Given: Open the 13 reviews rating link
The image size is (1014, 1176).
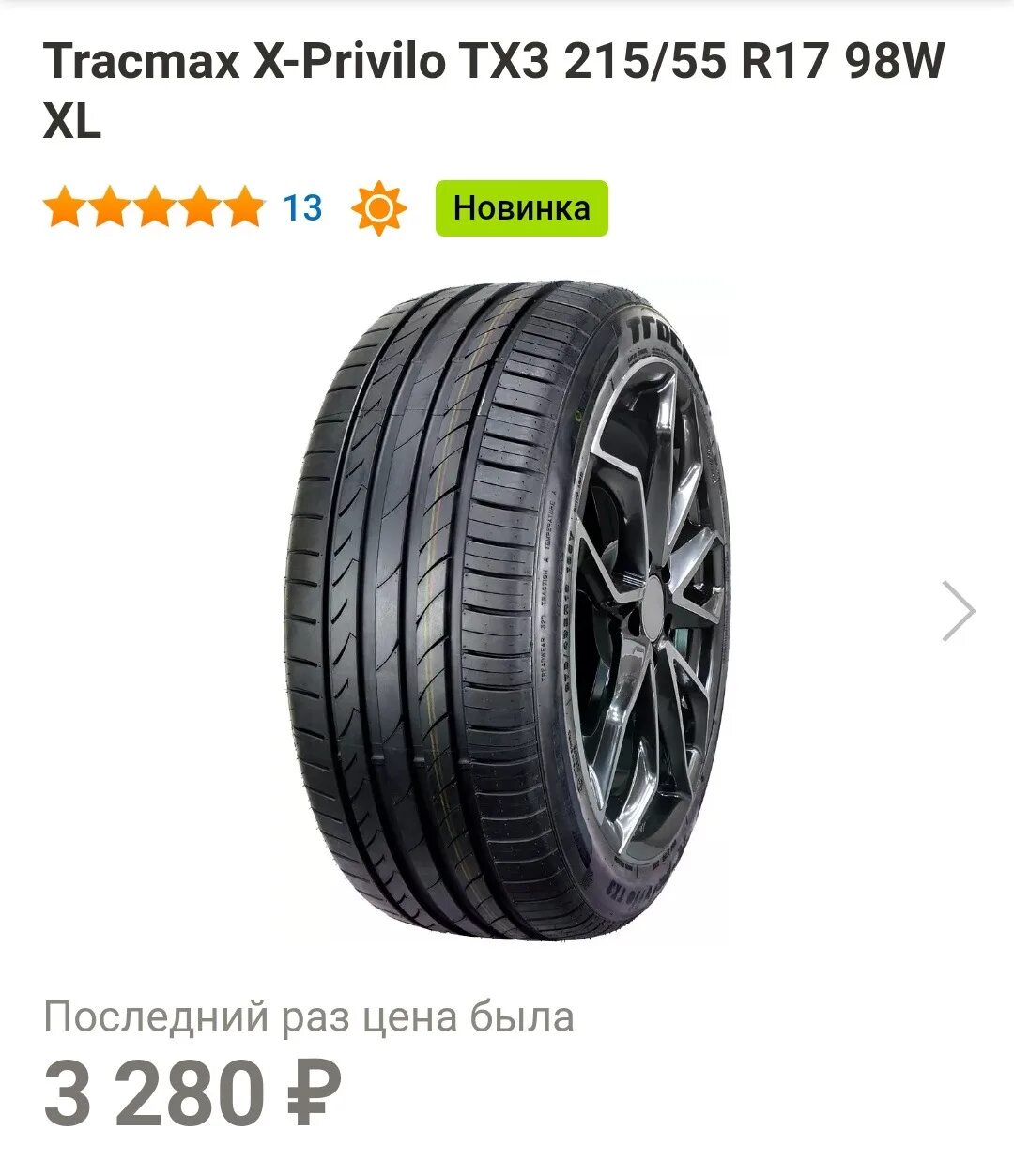Looking at the screenshot, I should [x=302, y=207].
